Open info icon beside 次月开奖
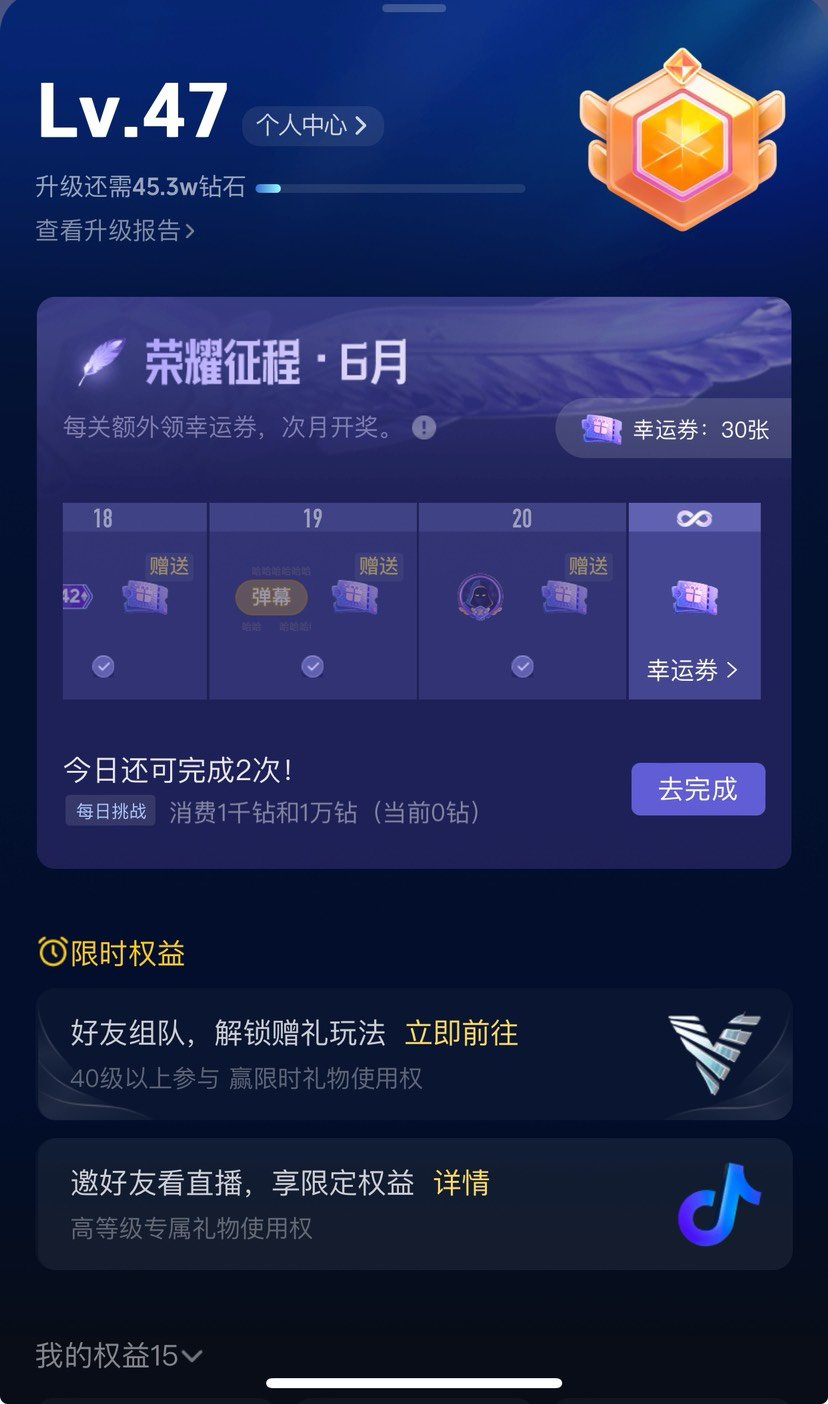Image resolution: width=828 pixels, height=1404 pixels. pyautogui.click(x=424, y=428)
